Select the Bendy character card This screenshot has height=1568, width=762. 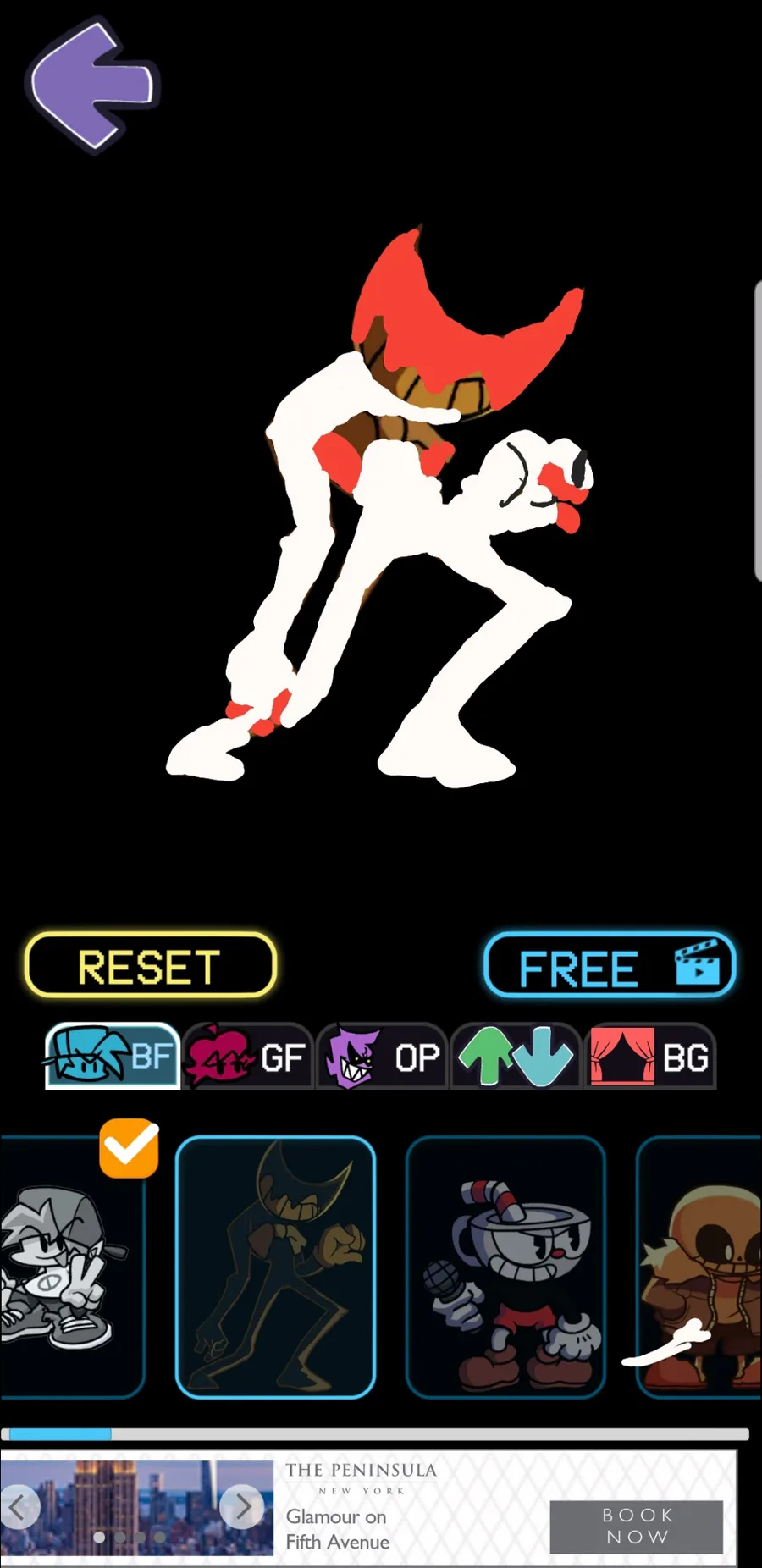275,1267
